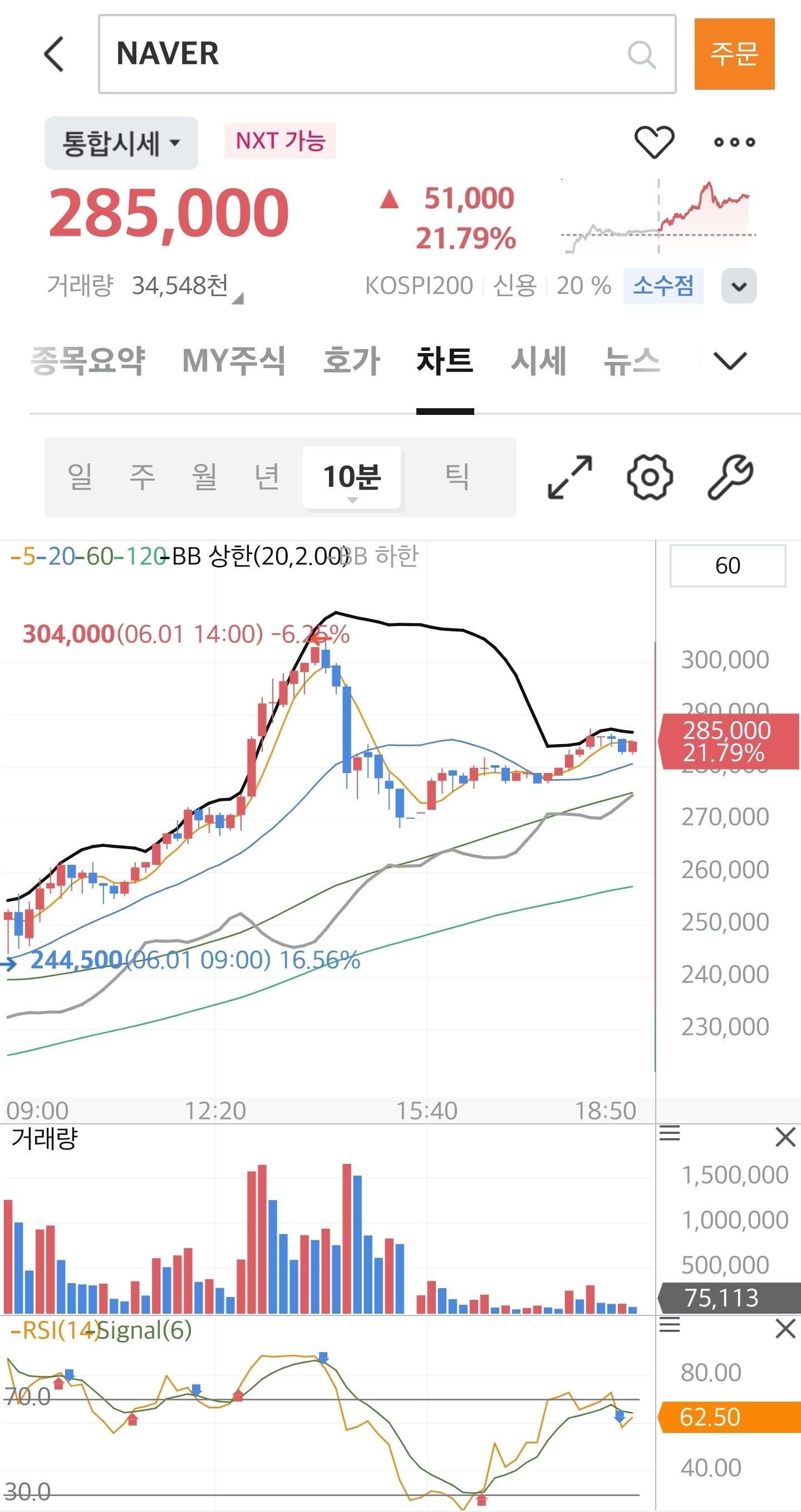The image size is (801, 1512).
Task: Close the 거래량 volume panel
Action: [x=785, y=1137]
